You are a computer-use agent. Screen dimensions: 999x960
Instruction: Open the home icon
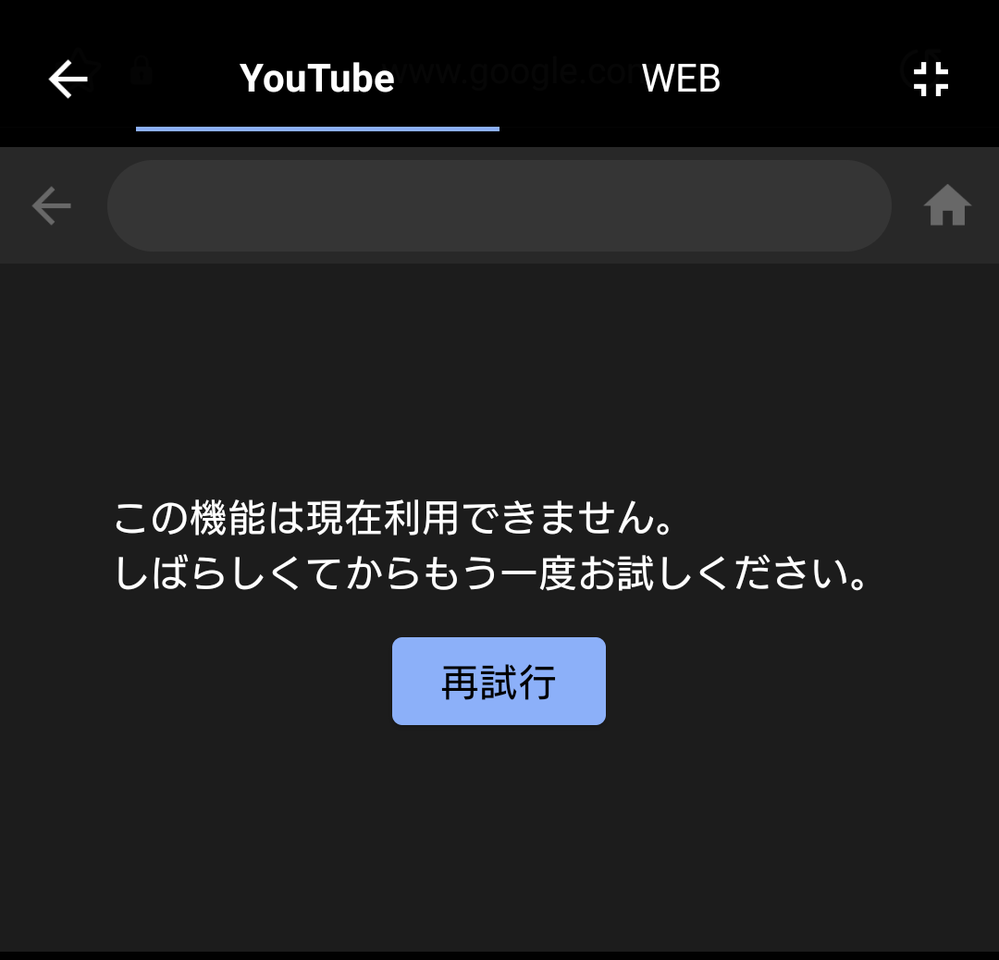(x=946, y=207)
